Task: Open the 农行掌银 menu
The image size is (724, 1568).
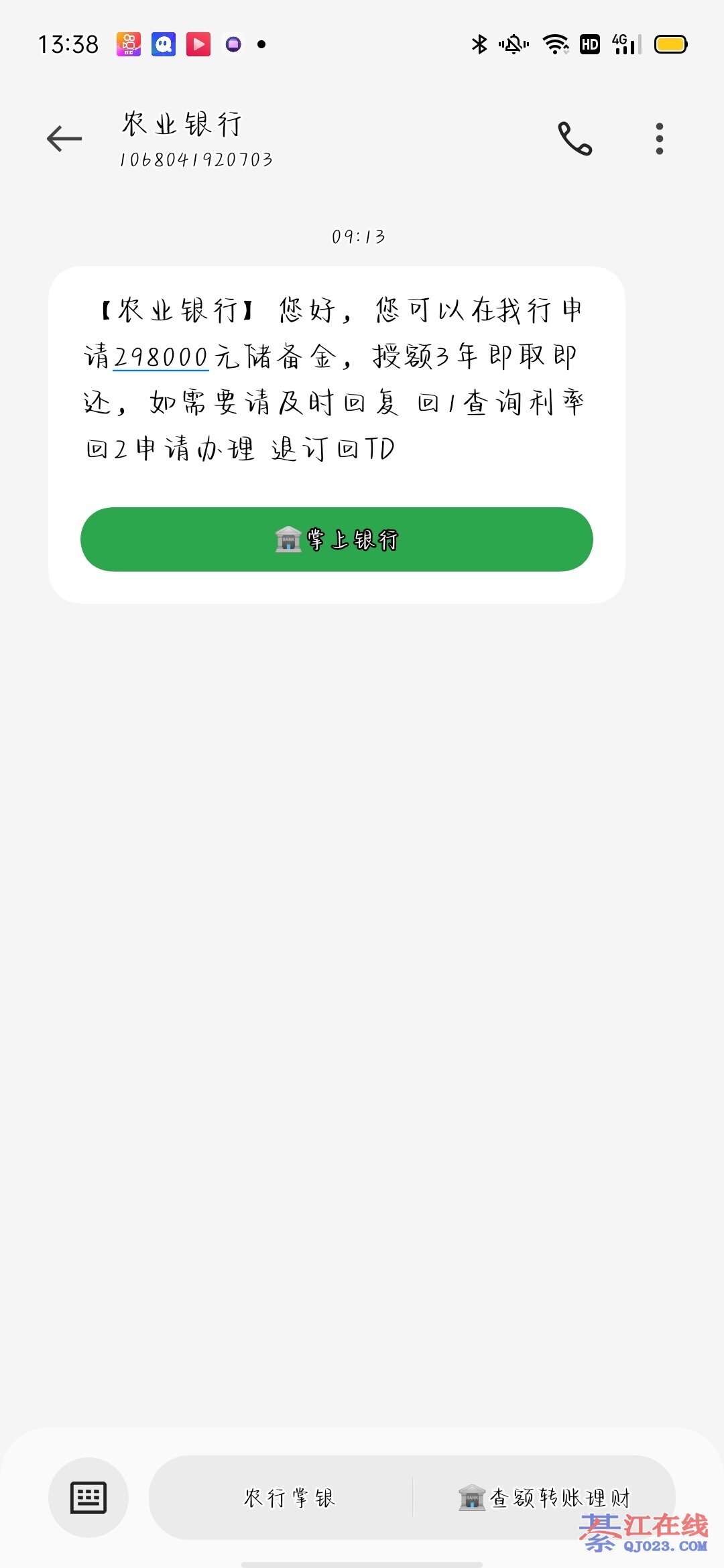Action: click(288, 1497)
